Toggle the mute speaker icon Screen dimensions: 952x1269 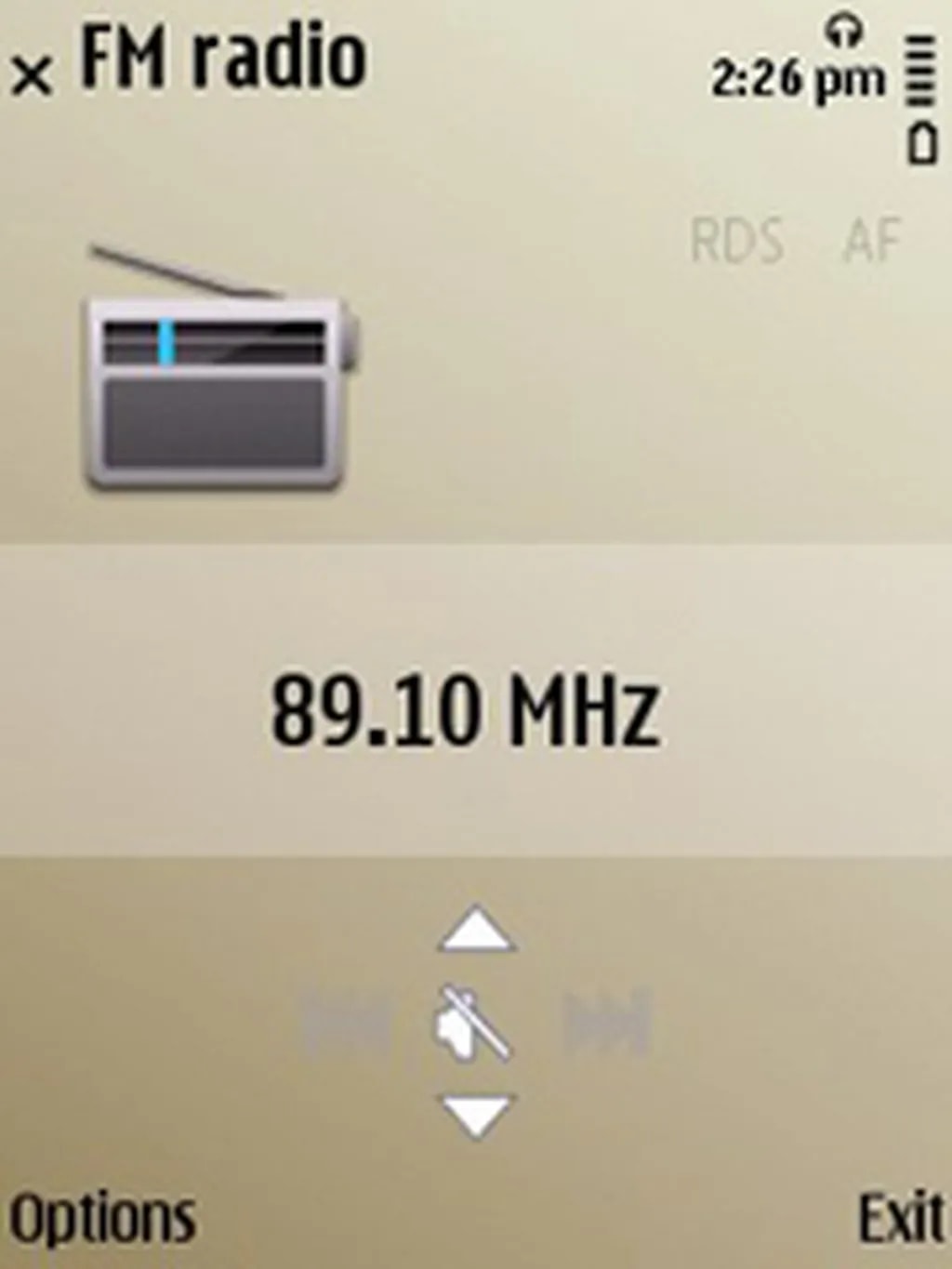click(474, 1024)
